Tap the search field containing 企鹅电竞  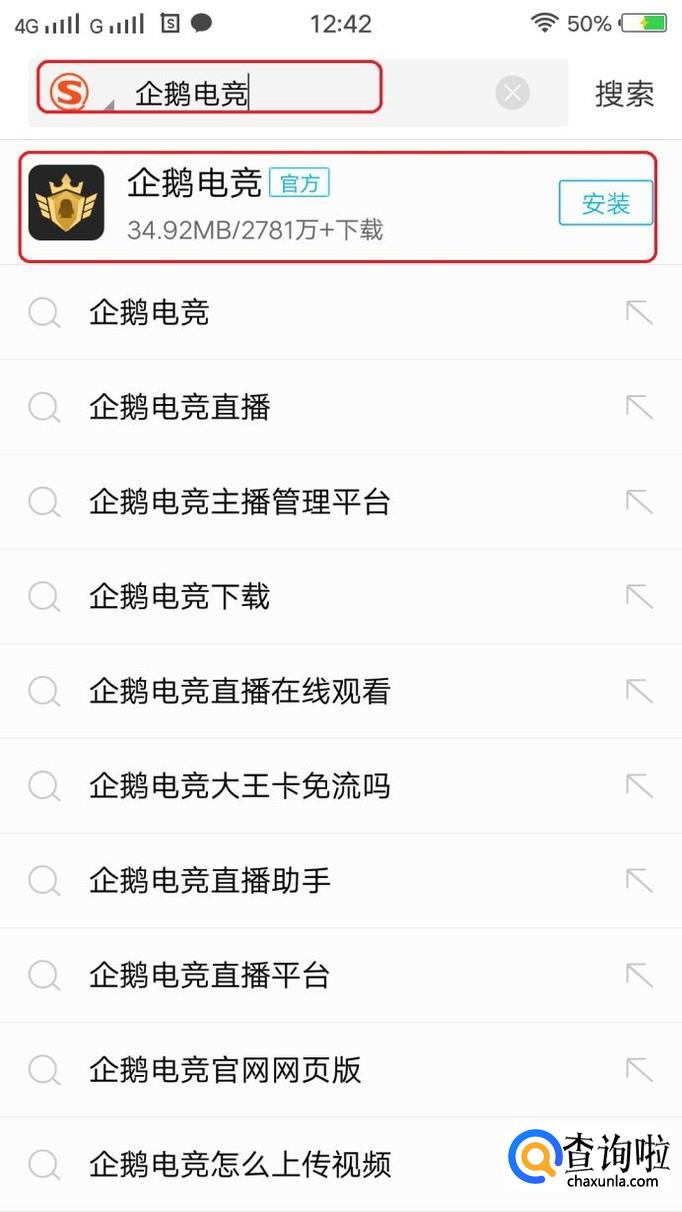[x=300, y=94]
